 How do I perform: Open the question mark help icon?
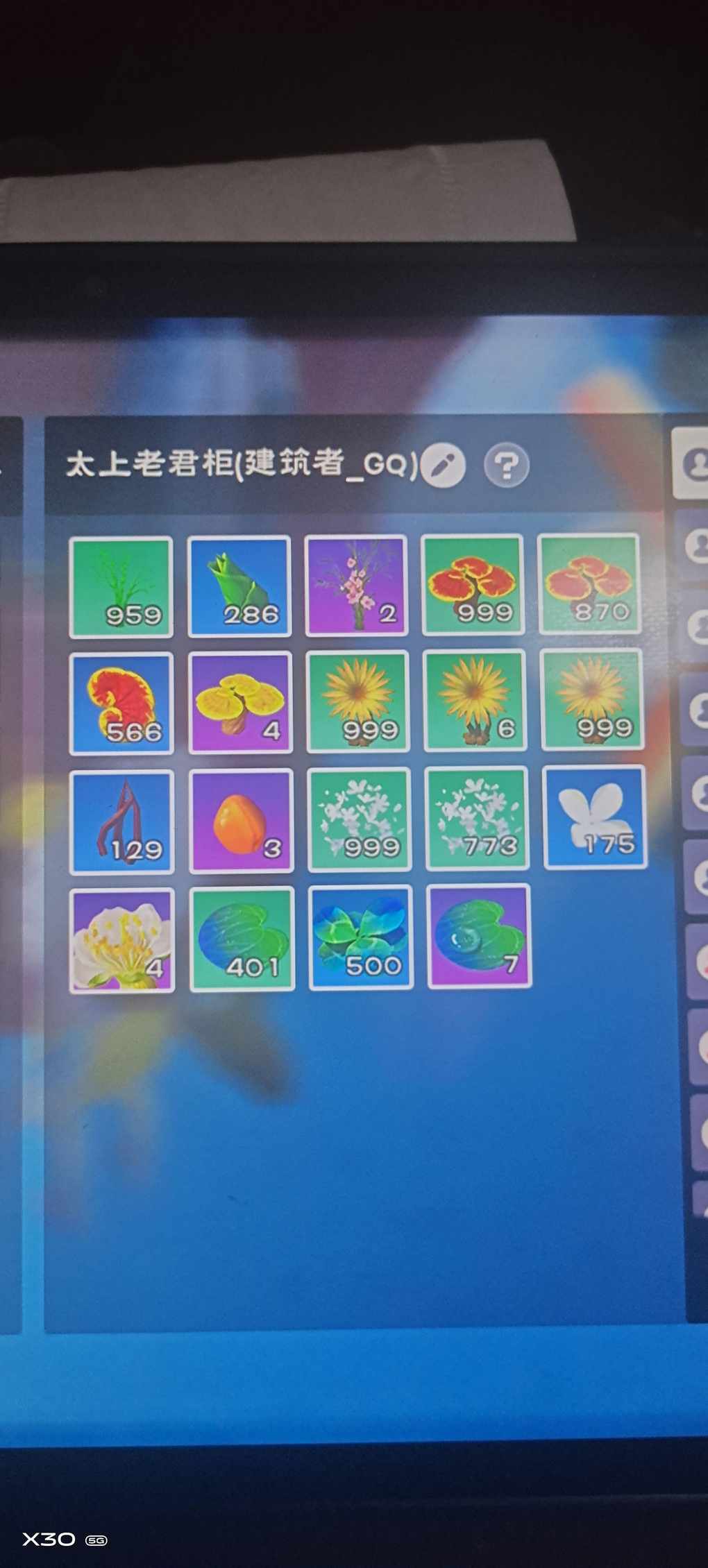pos(507,466)
